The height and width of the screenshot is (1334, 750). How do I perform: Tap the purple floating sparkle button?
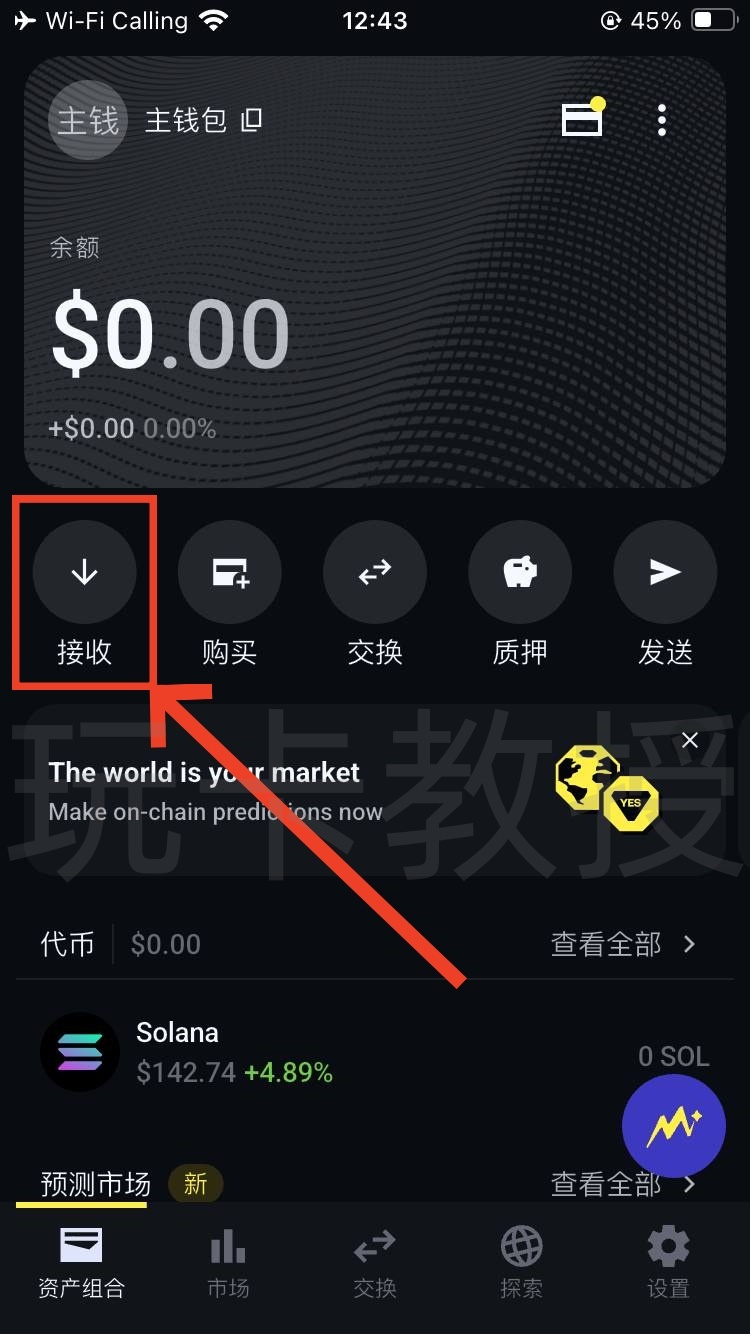click(x=674, y=1127)
